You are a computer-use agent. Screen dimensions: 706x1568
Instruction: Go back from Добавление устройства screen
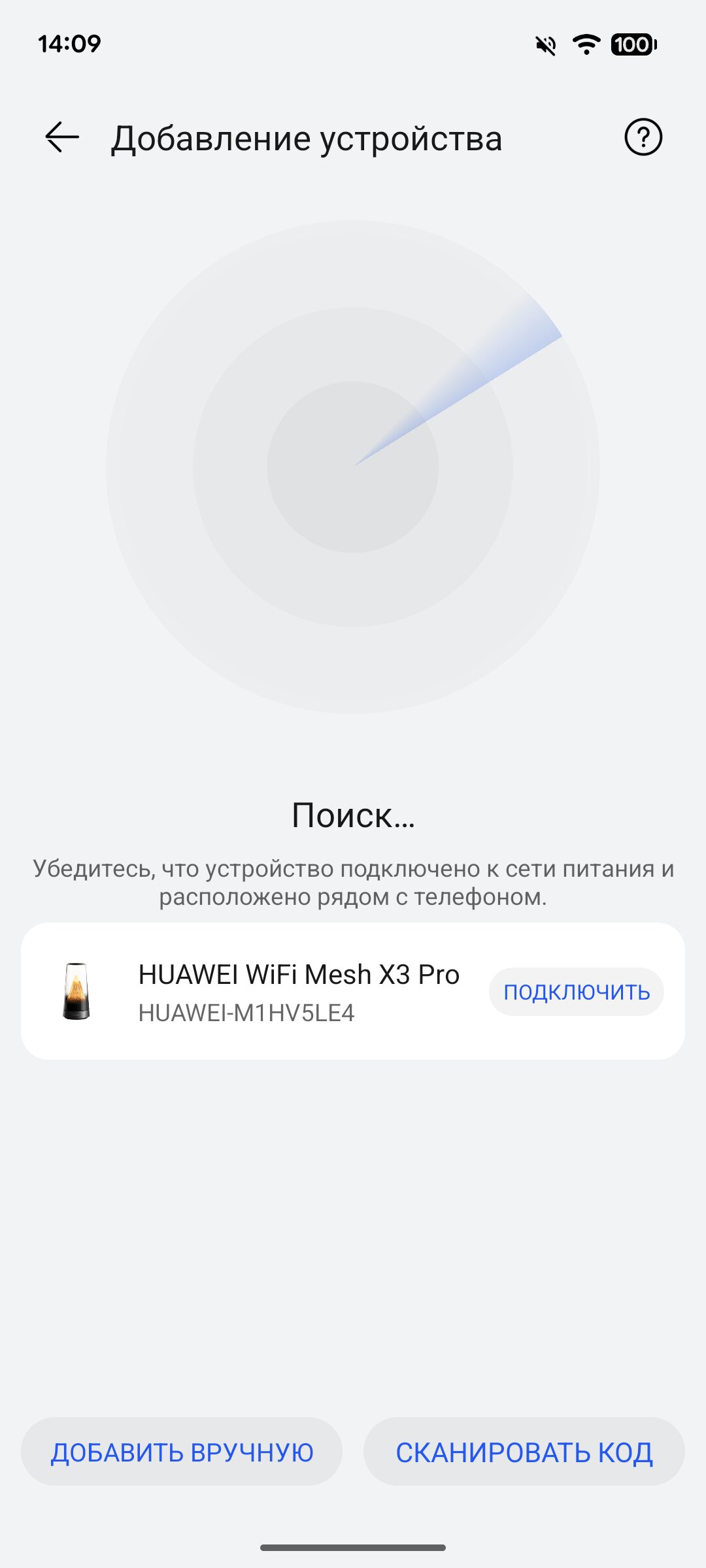62,138
